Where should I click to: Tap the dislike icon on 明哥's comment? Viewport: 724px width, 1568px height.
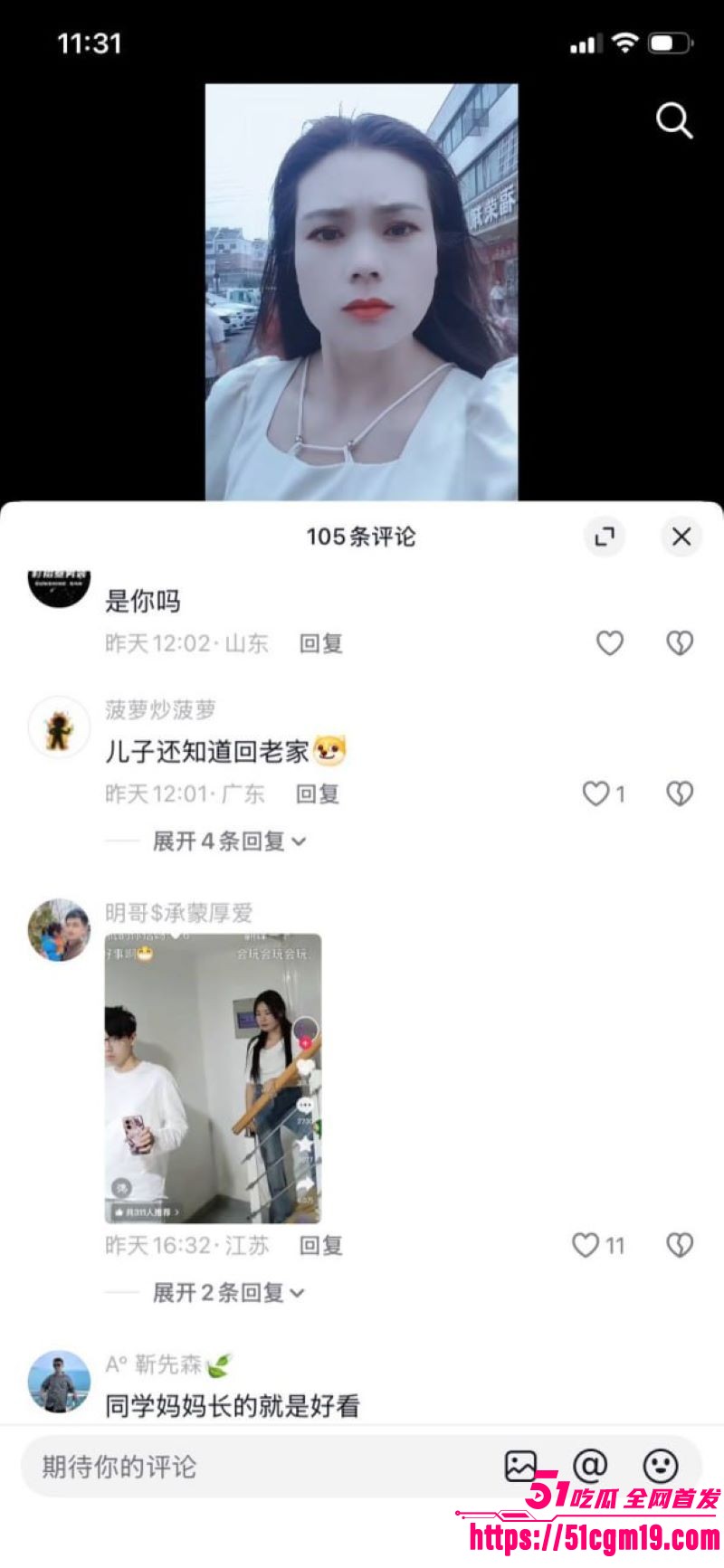point(680,1245)
